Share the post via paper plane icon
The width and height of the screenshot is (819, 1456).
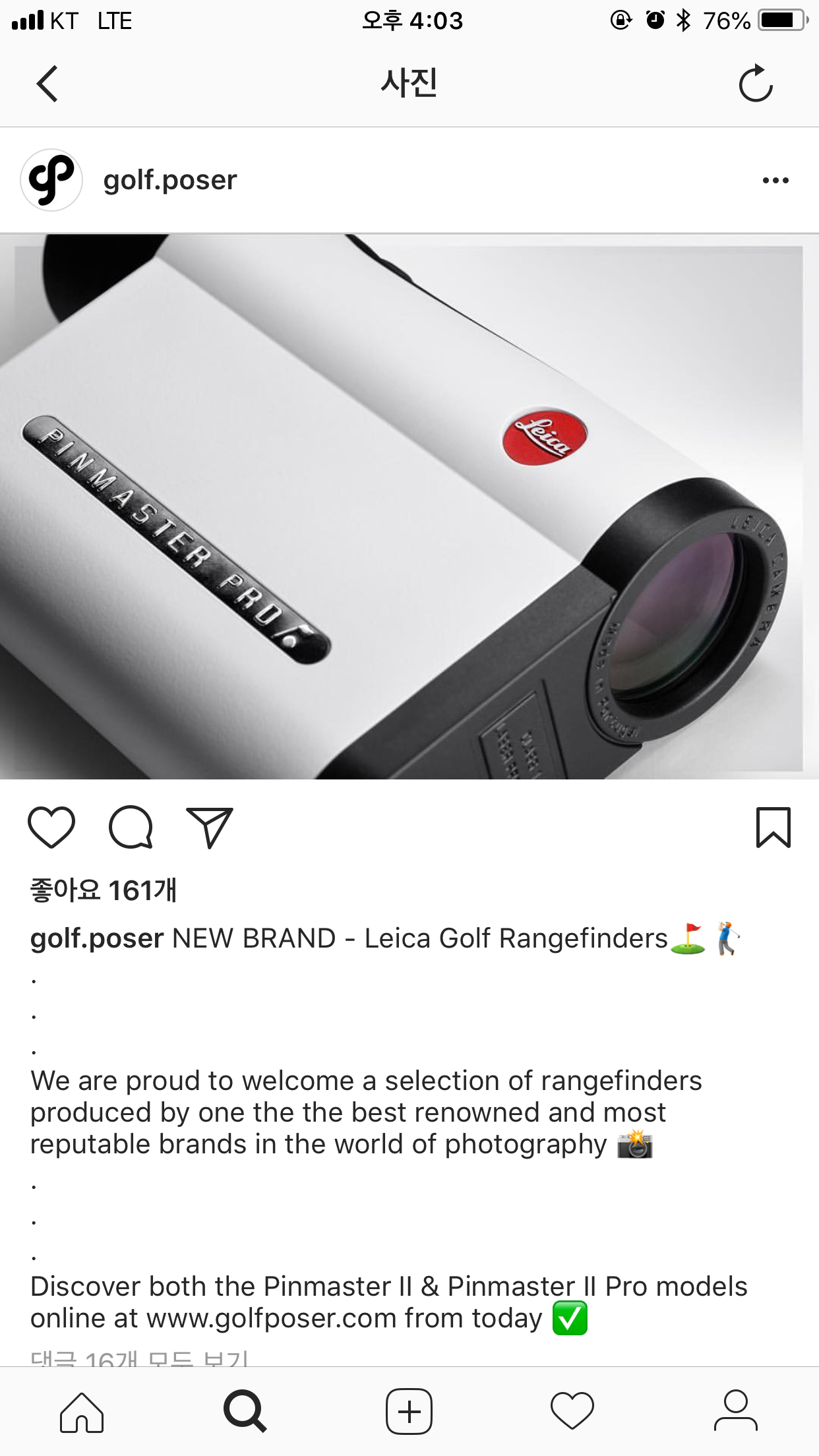click(210, 827)
